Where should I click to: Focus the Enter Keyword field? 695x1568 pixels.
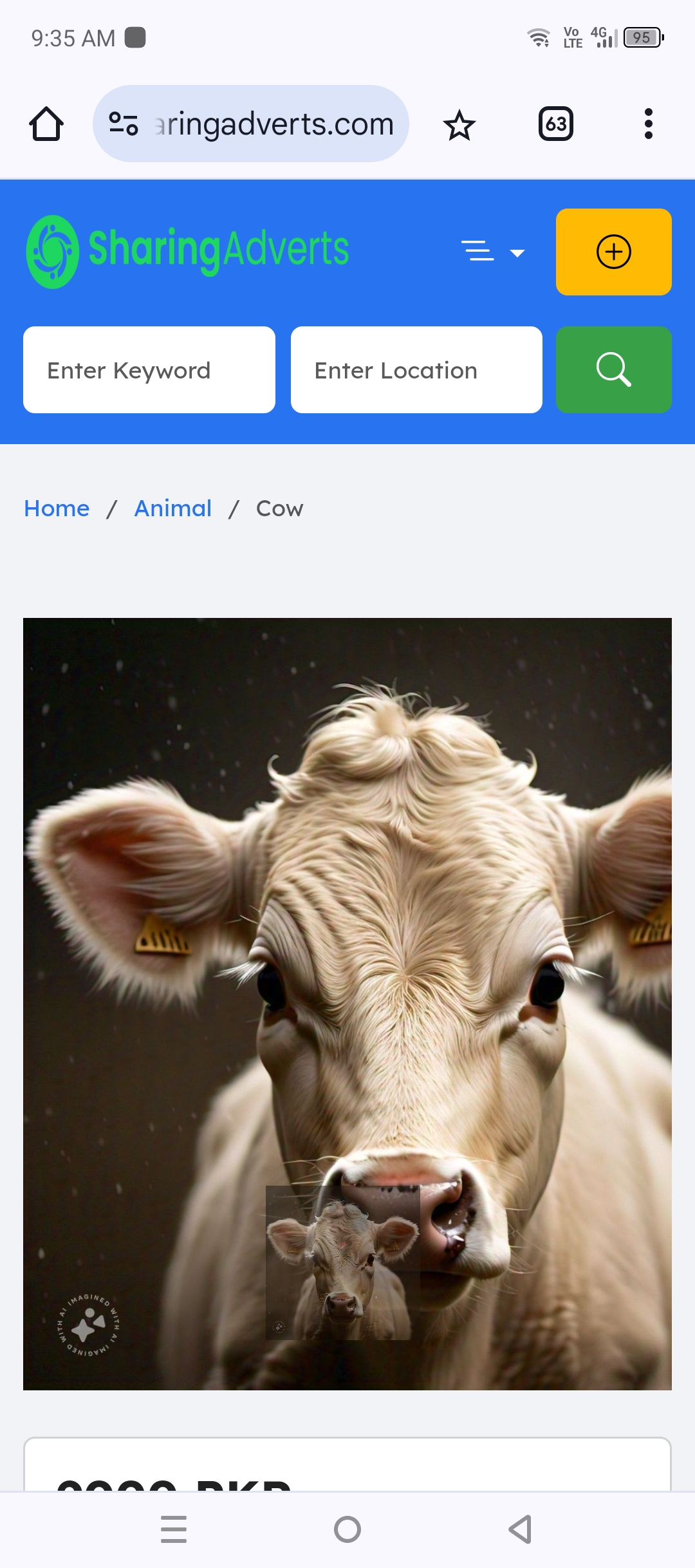pos(149,370)
